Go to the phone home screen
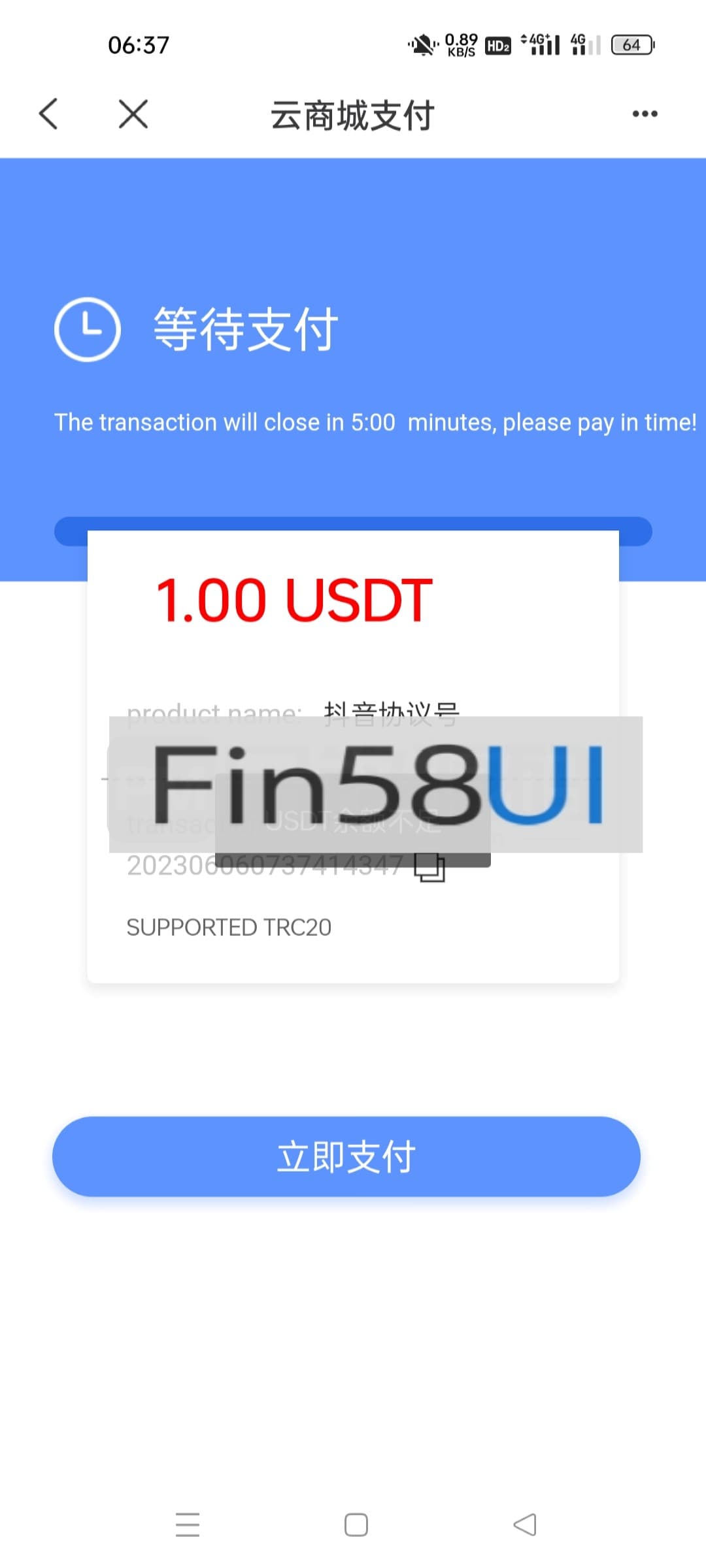This screenshot has width=706, height=1568. [356, 1525]
